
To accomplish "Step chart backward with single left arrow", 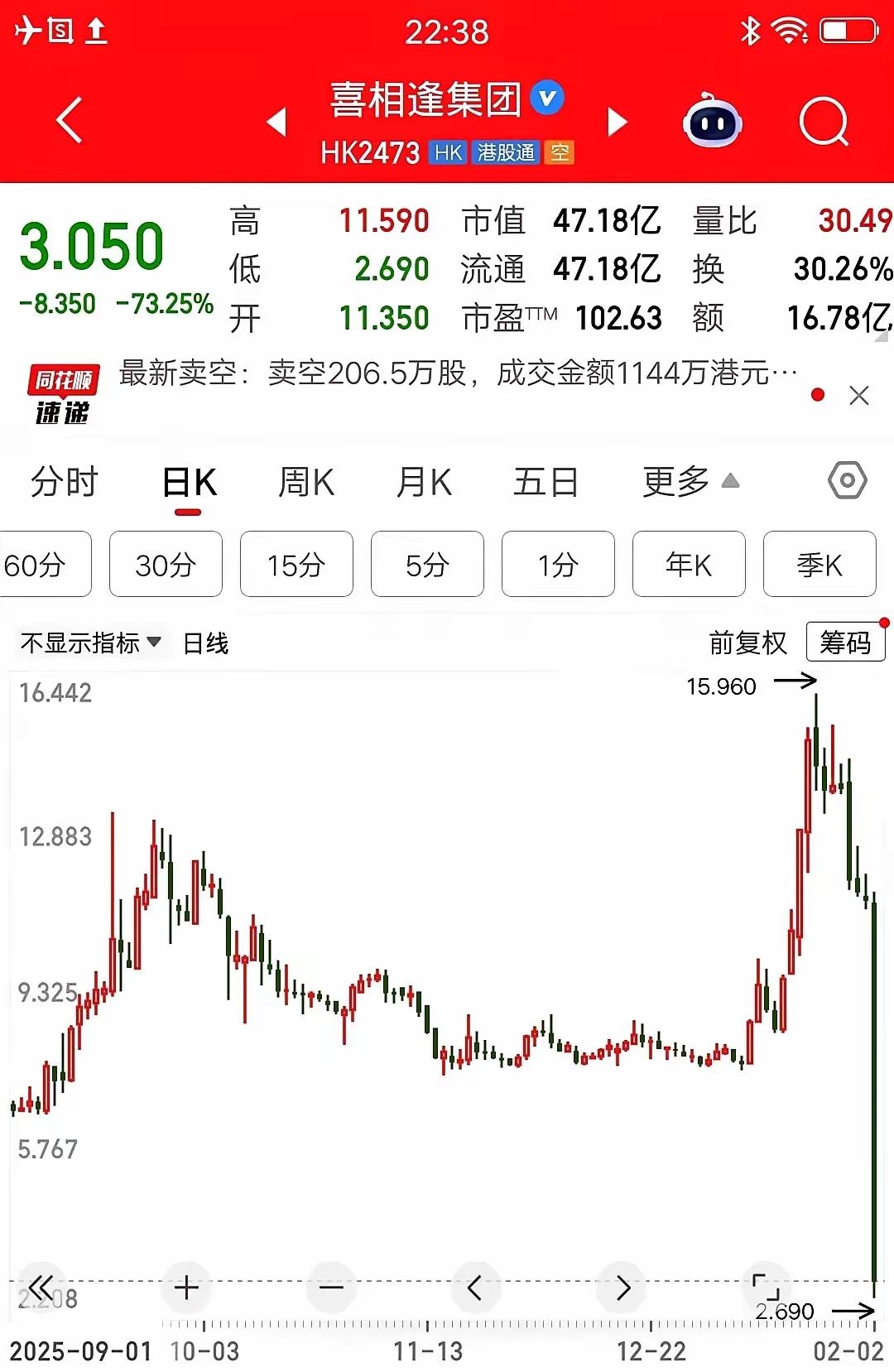I will 475,1288.
